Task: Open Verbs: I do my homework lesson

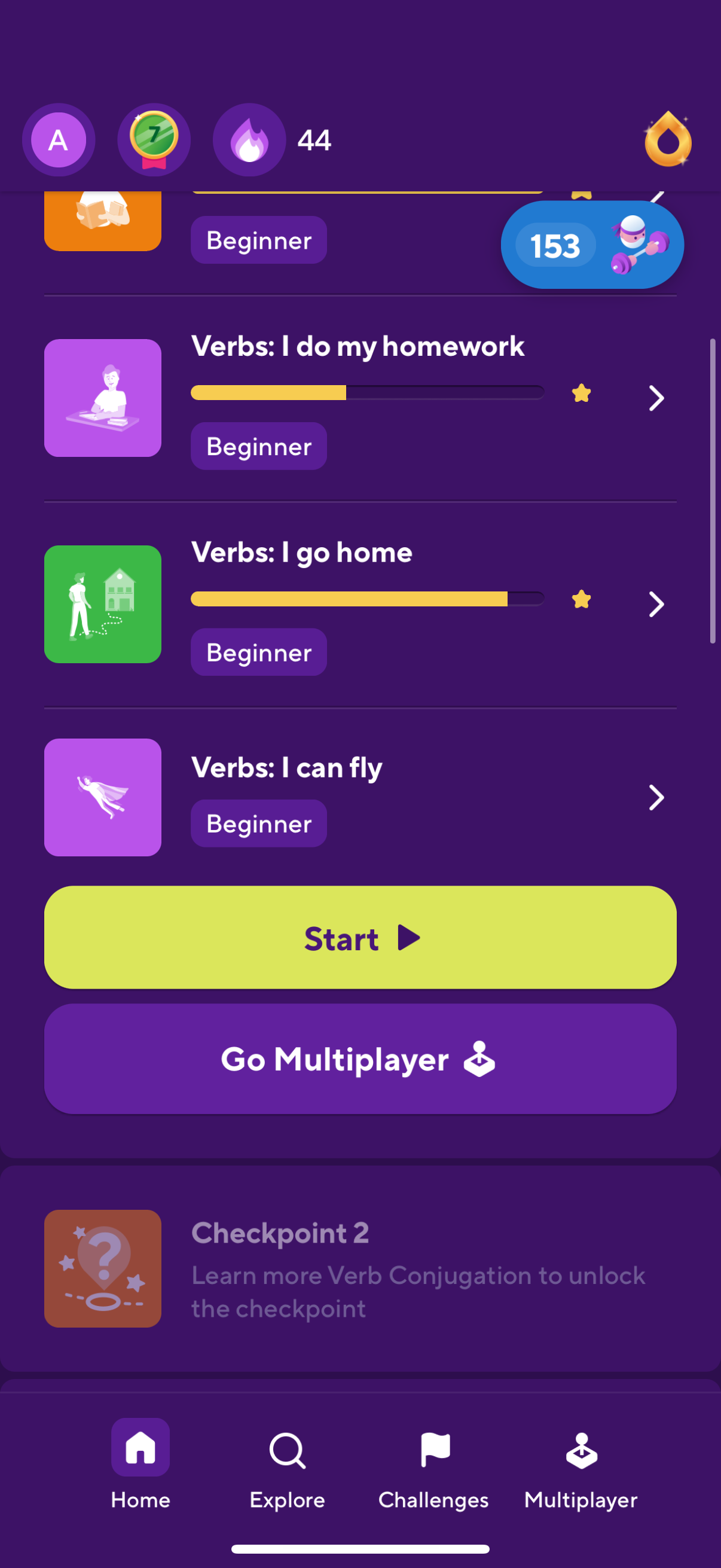Action: 360,398
